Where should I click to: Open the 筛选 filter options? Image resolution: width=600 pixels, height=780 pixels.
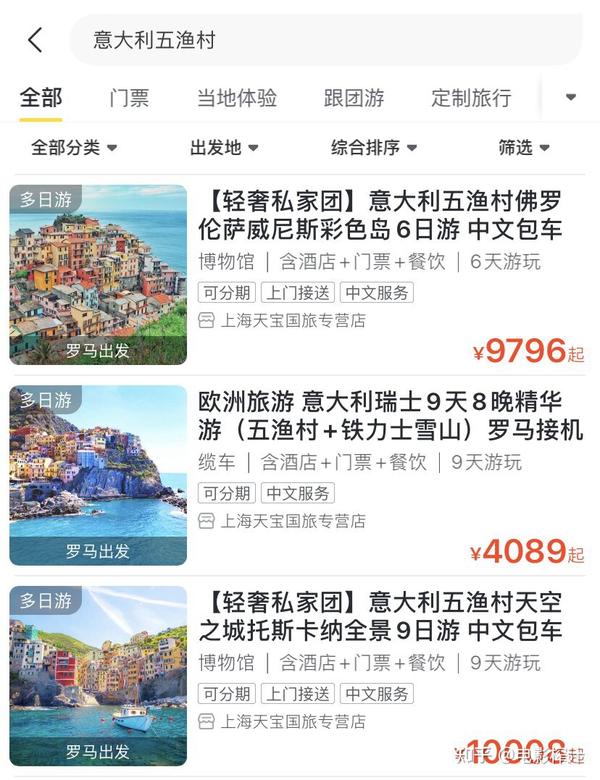[x=524, y=148]
